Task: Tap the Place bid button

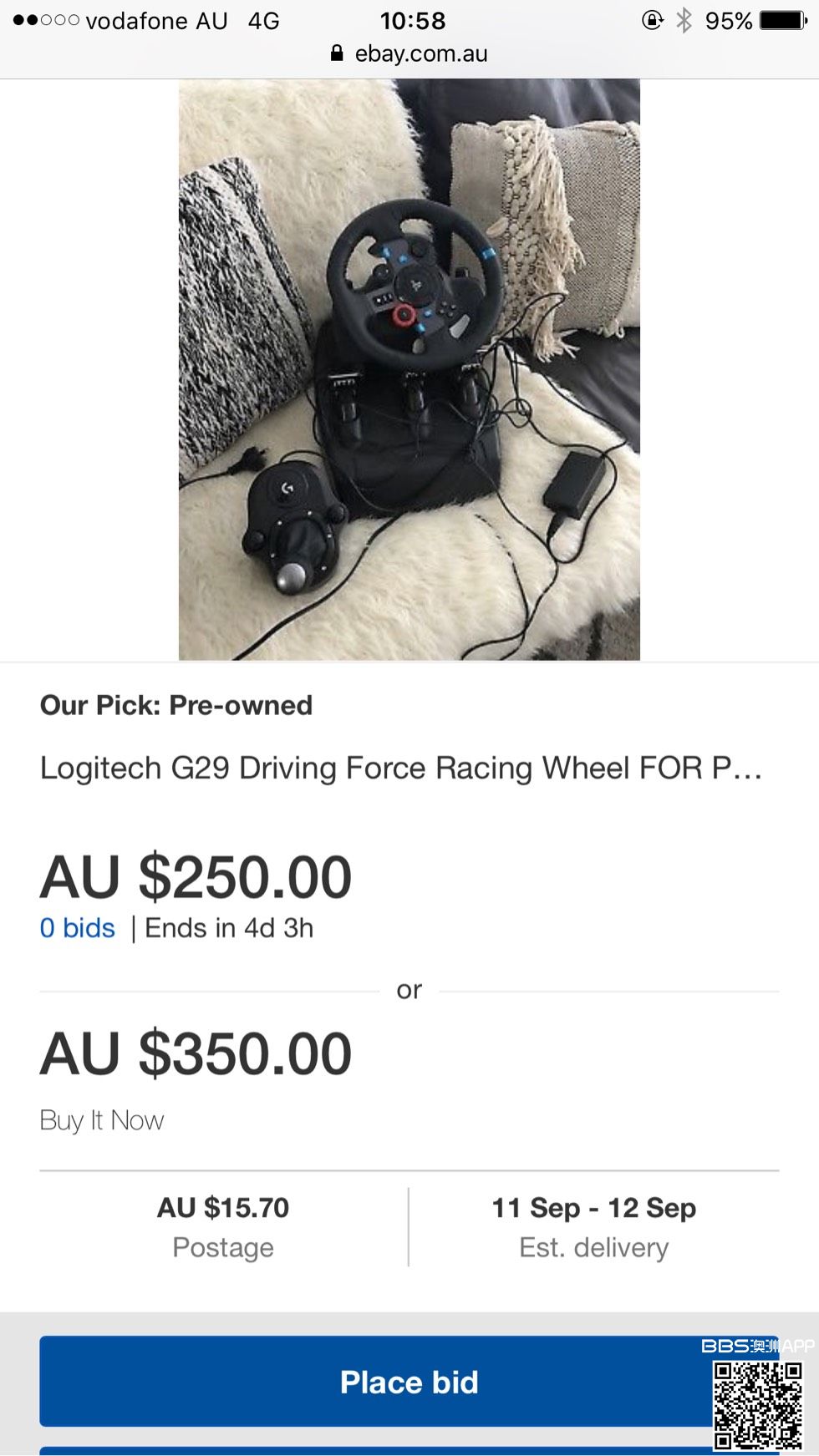Action: pos(409,1382)
